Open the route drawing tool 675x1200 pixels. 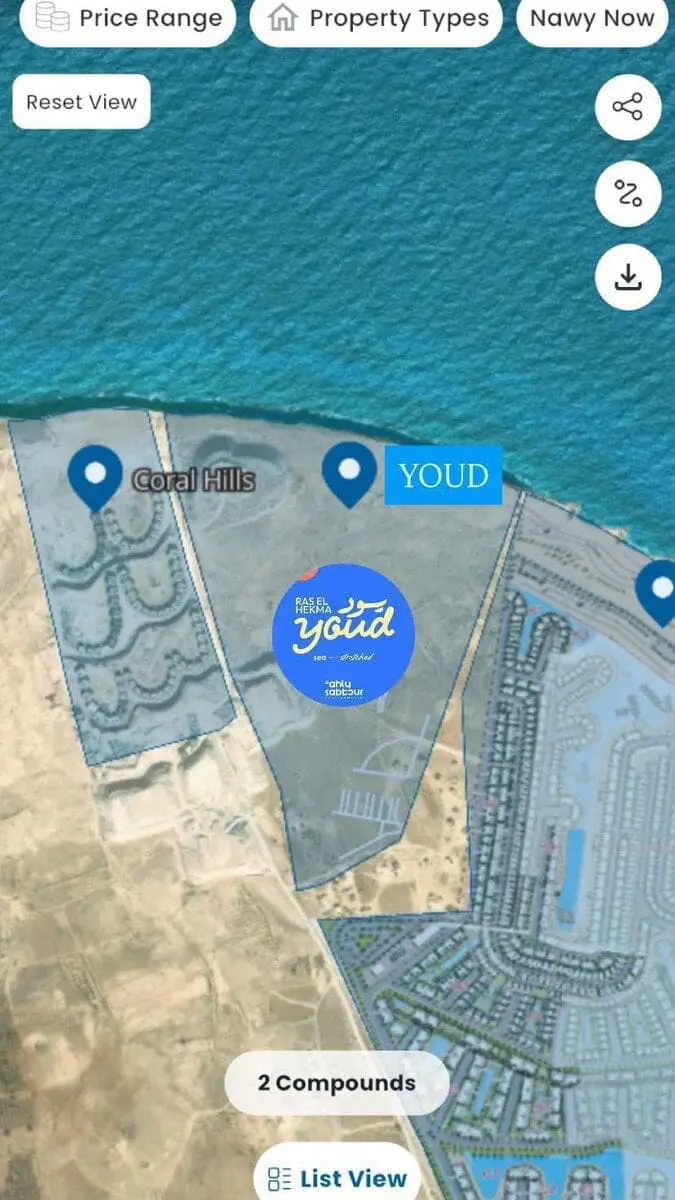[x=627, y=192]
